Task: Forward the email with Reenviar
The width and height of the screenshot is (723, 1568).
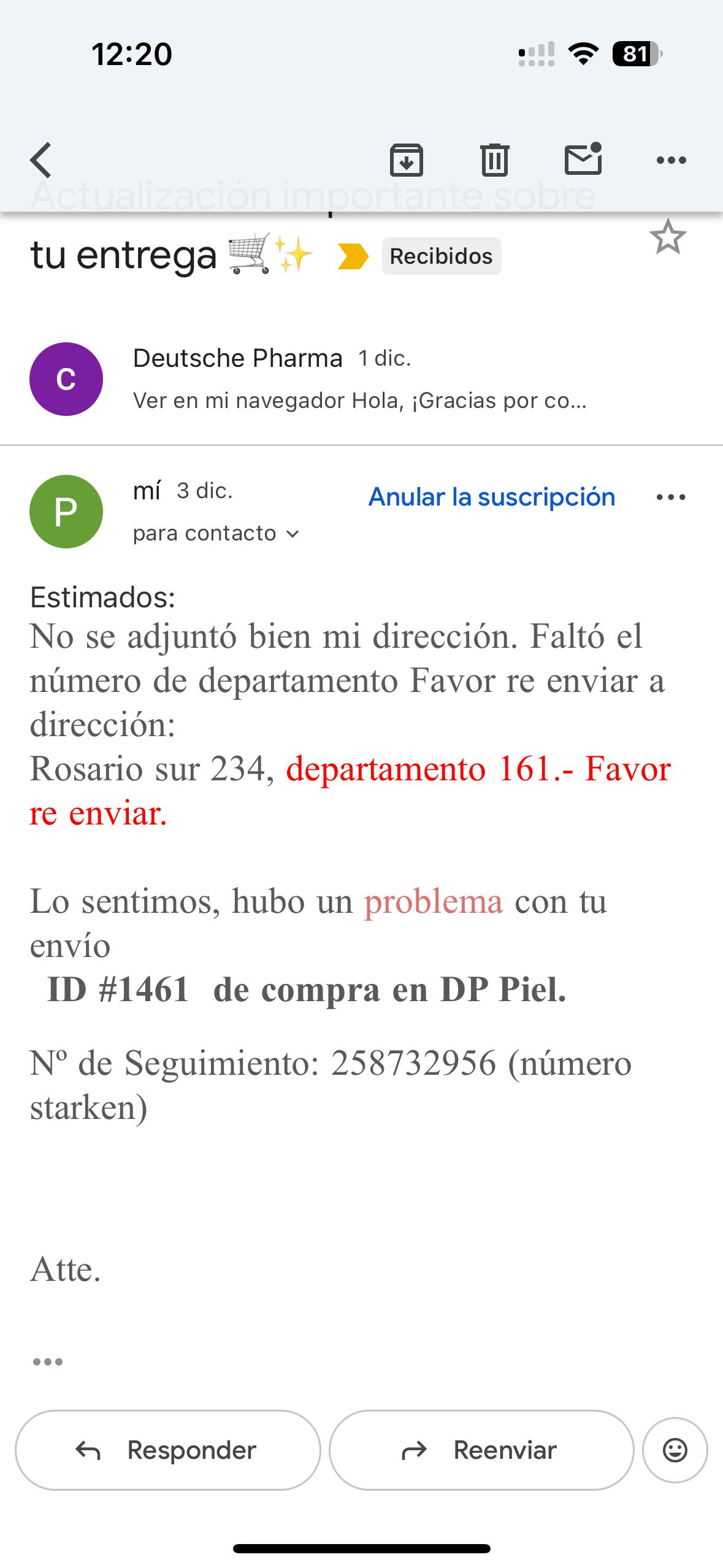Action: [x=481, y=1450]
